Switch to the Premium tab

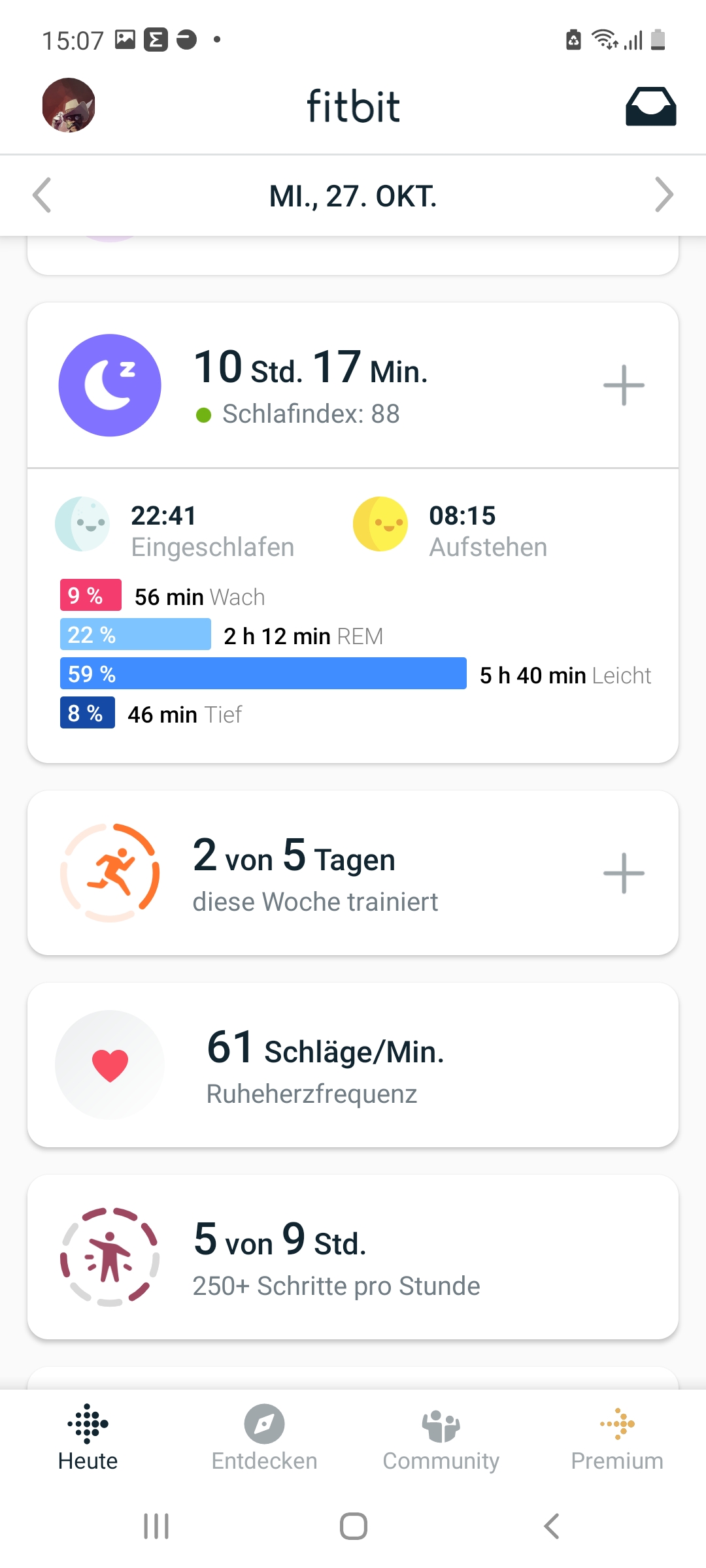click(617, 1437)
